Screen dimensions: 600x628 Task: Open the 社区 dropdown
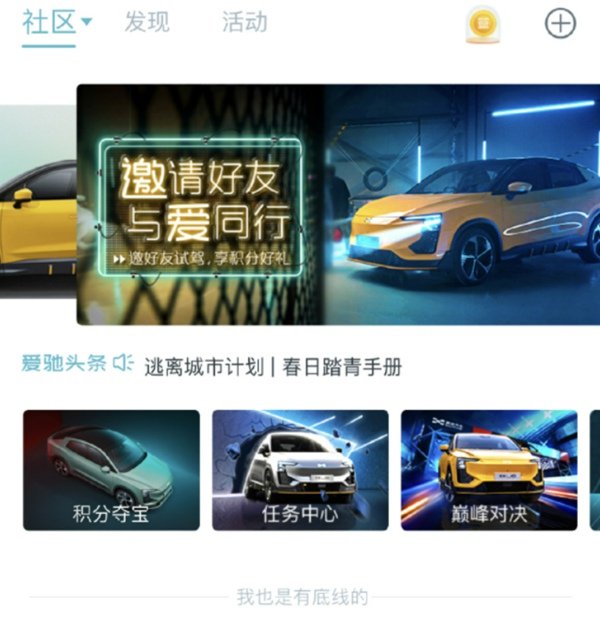coord(58,22)
